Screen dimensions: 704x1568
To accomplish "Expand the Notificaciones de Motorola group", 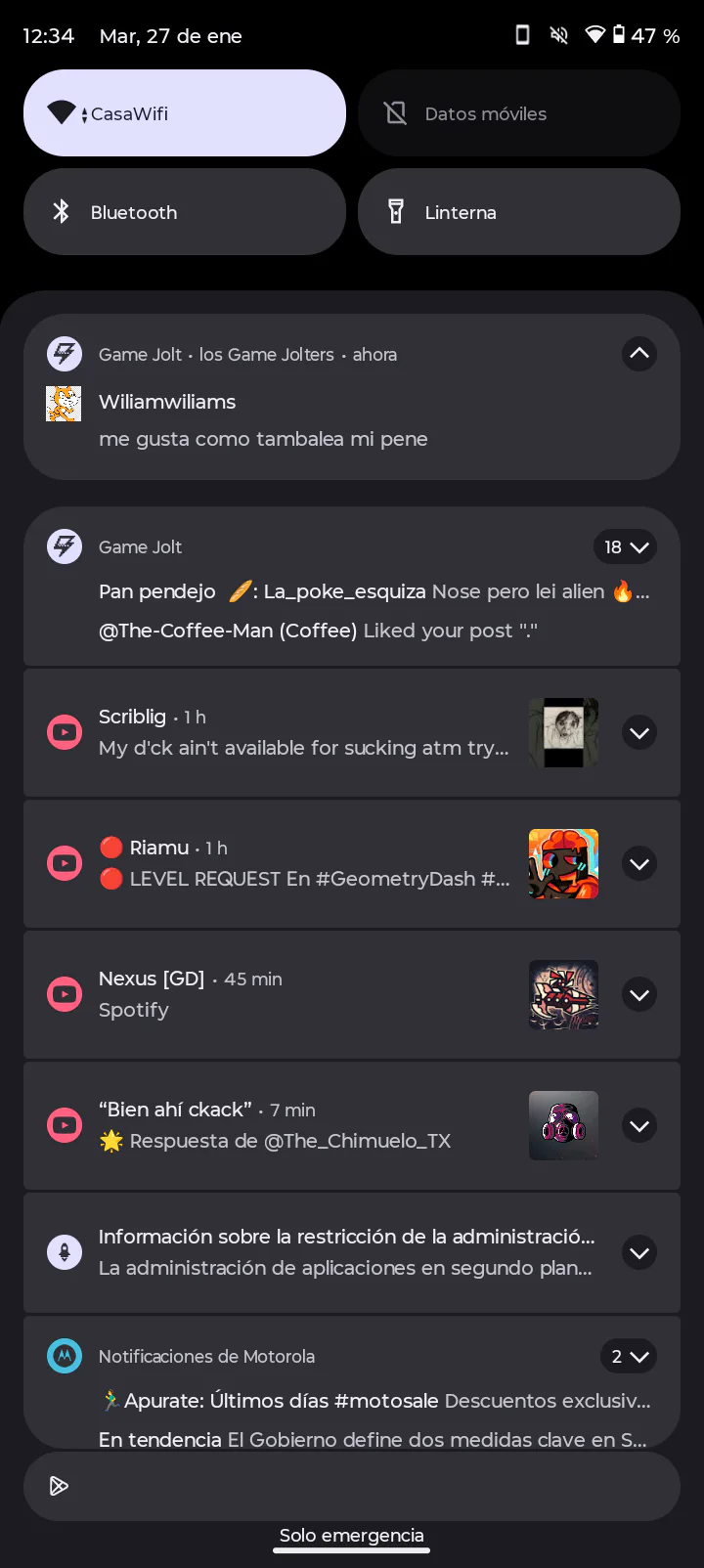I will (628, 1357).
